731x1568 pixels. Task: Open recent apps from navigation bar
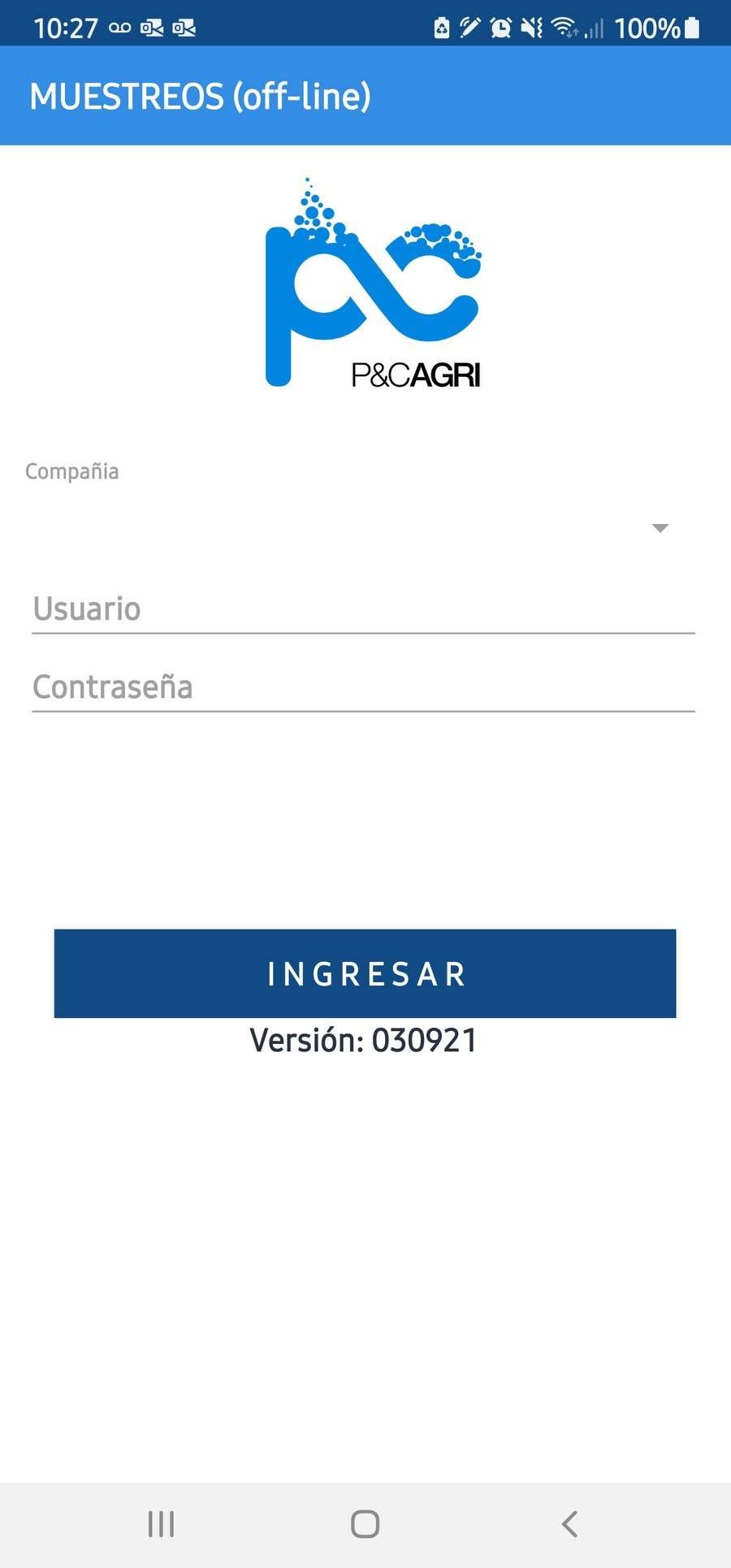tap(161, 1524)
